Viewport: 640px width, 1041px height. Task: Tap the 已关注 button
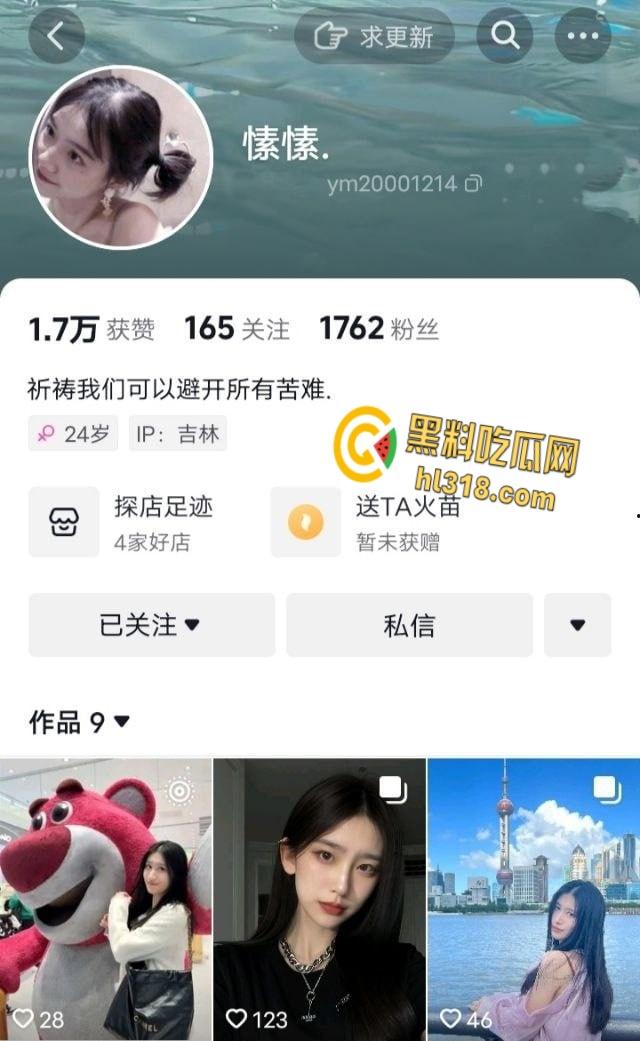pyautogui.click(x=151, y=625)
